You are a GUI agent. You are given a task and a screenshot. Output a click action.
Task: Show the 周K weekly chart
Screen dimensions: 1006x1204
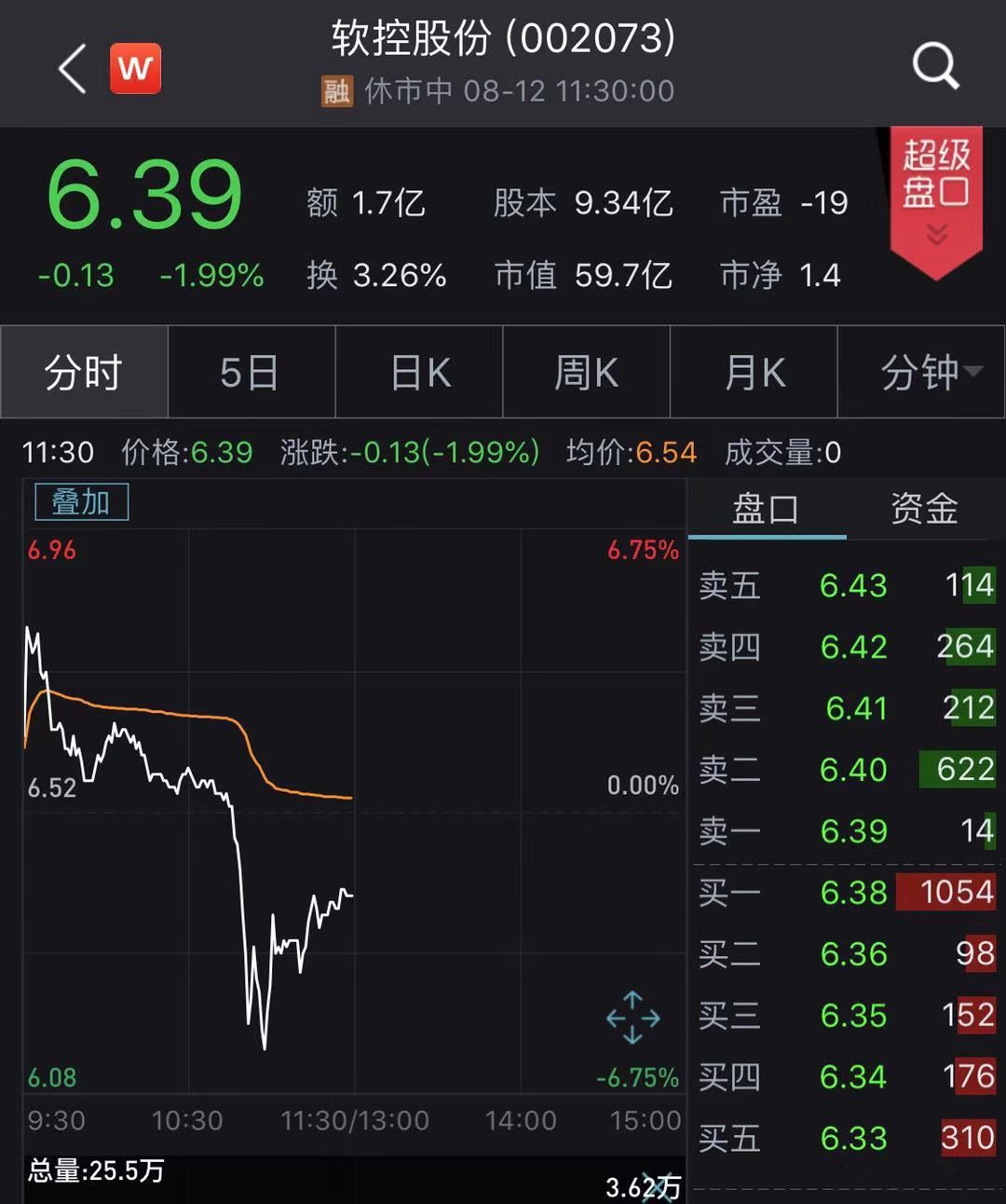point(587,372)
